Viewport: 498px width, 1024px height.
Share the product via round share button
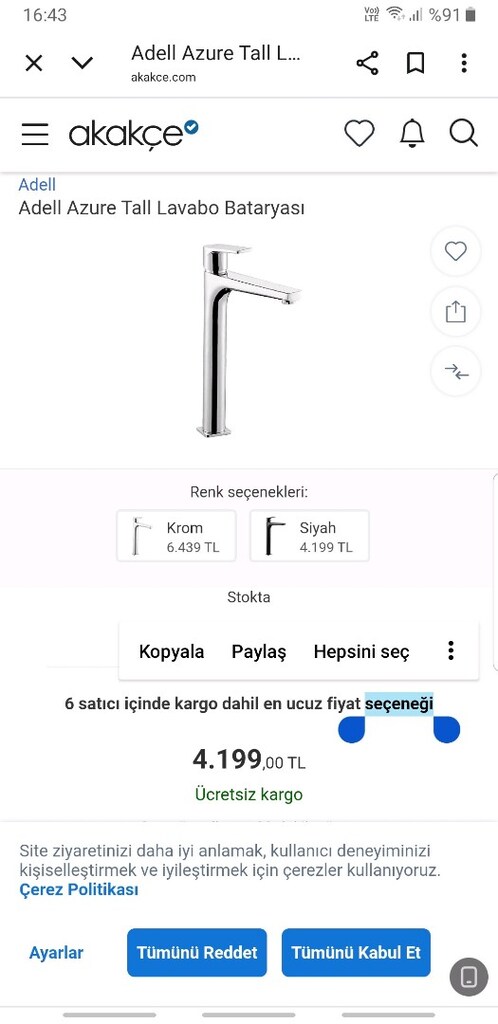point(456,312)
